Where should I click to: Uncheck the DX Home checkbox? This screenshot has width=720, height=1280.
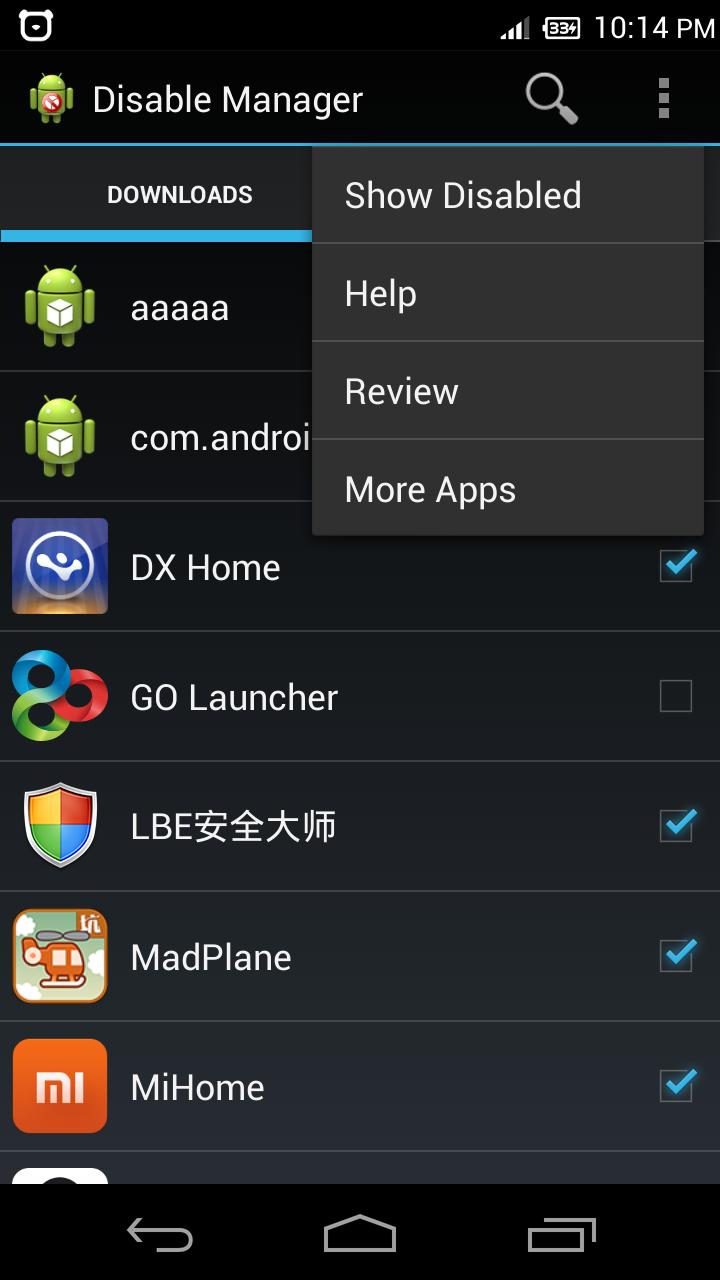point(676,567)
